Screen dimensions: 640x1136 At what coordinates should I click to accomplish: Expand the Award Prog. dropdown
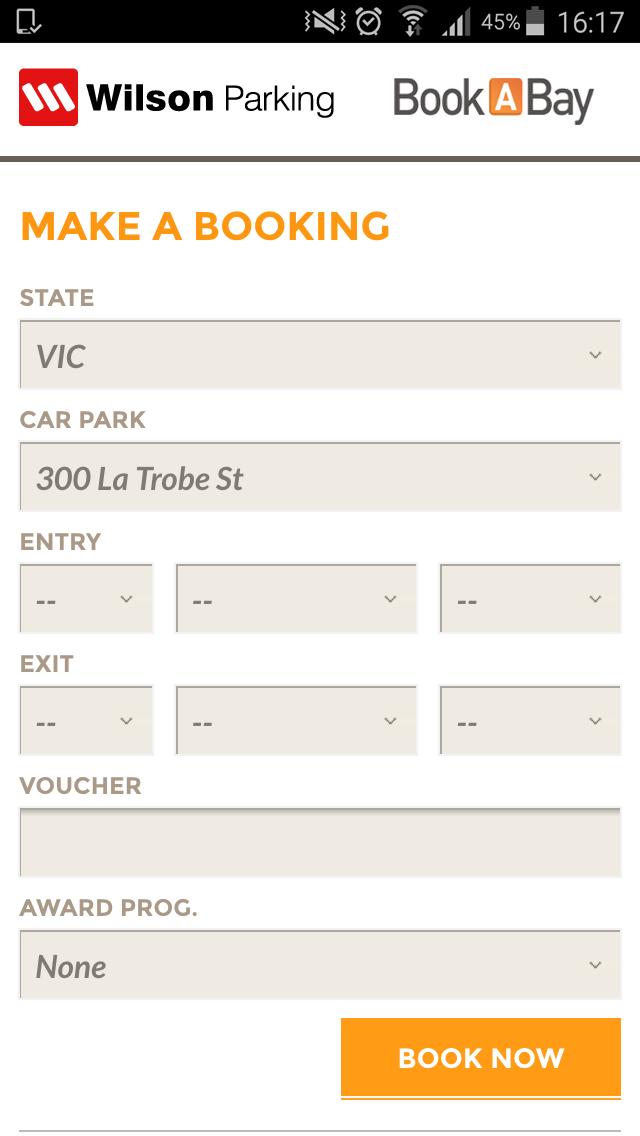[x=320, y=965]
